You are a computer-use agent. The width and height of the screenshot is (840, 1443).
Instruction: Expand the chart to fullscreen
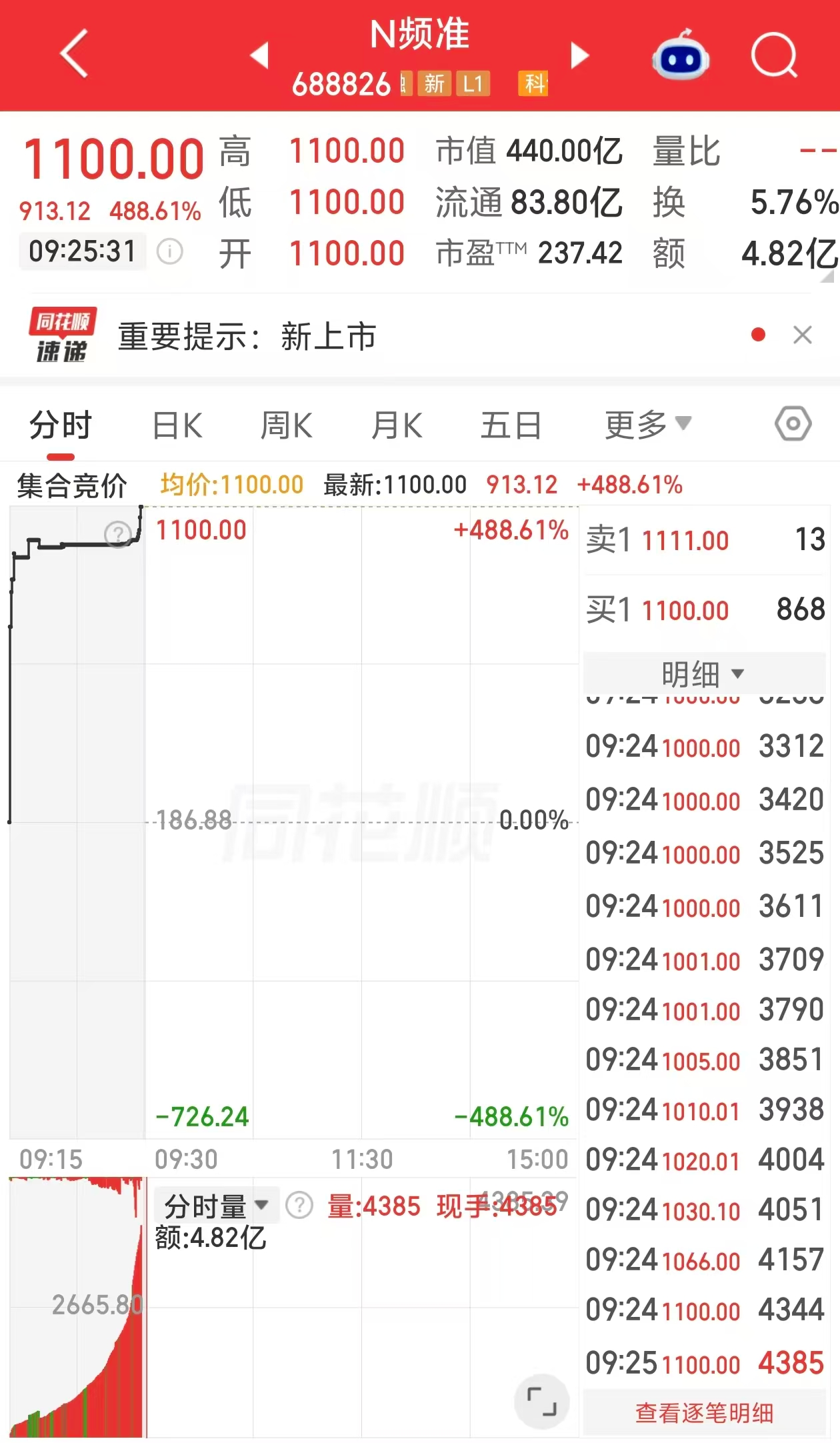541,1402
